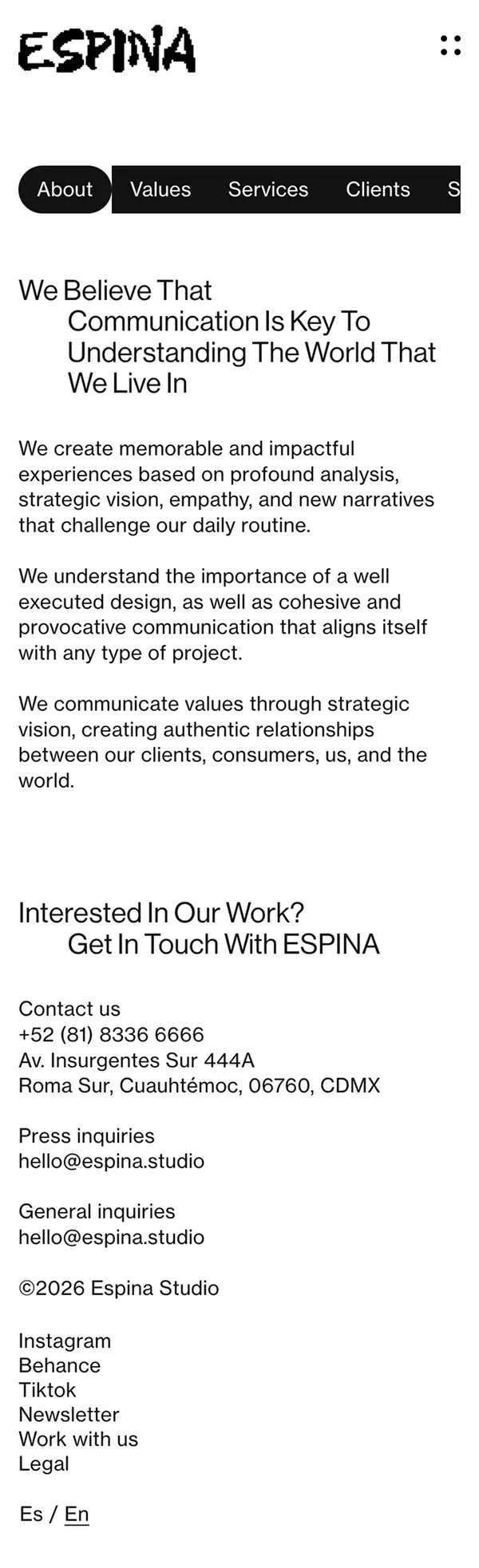
Task: Switch to the Values tab
Action: [160, 189]
